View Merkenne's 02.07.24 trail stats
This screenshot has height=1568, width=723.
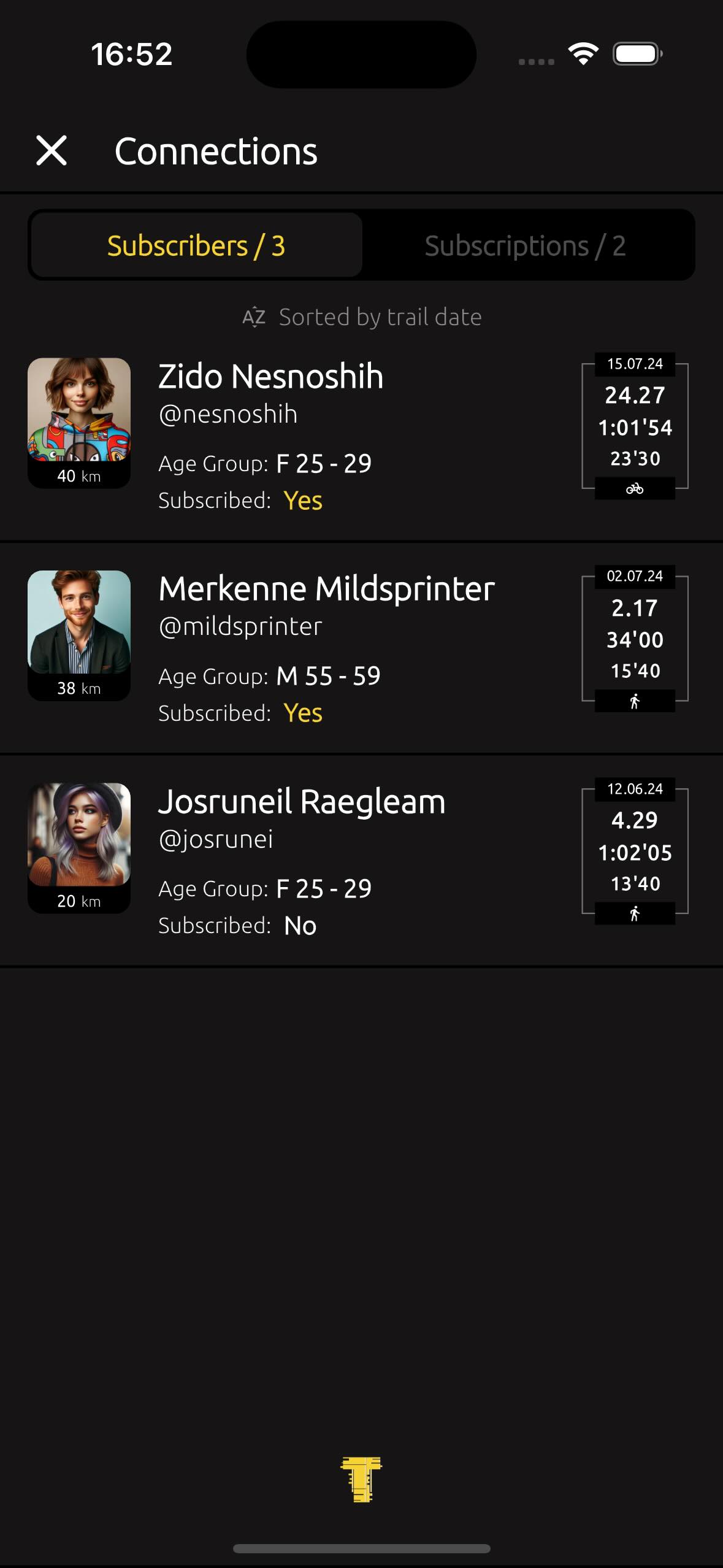coord(635,639)
